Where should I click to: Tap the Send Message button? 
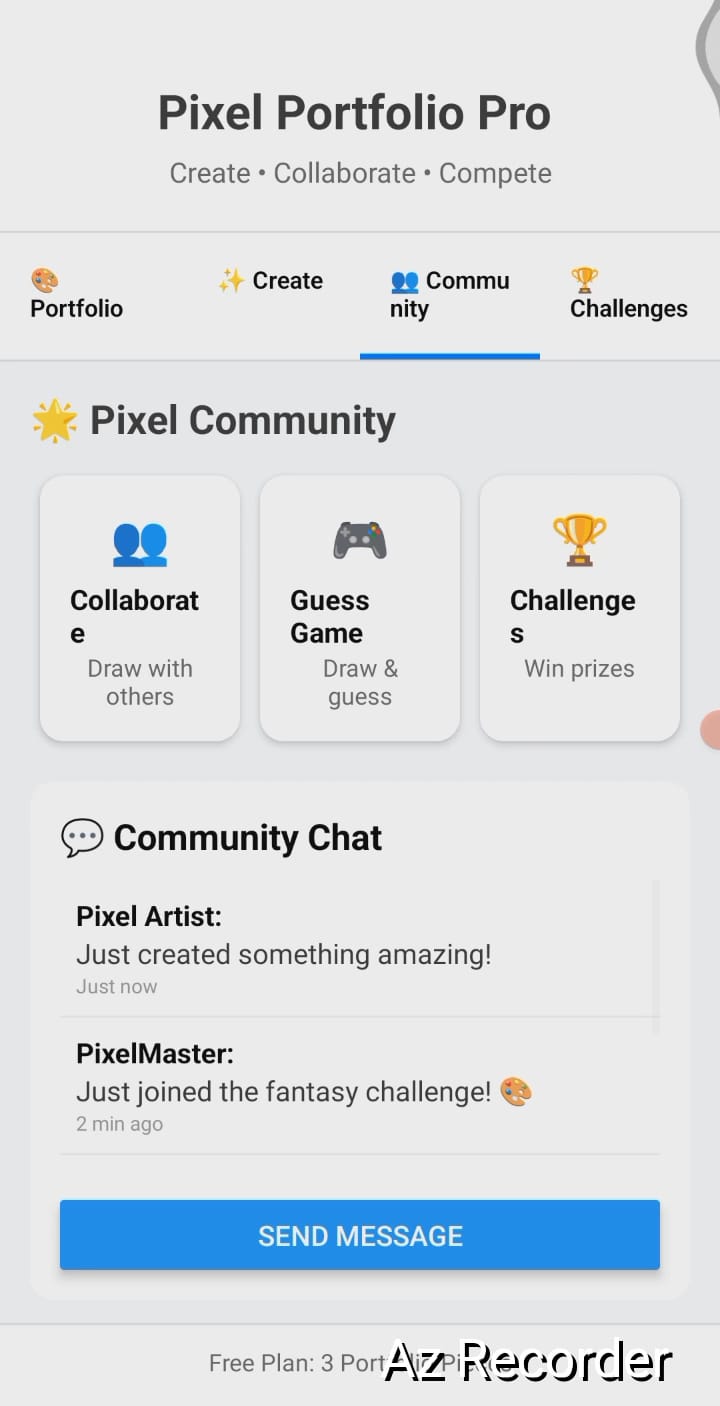(x=360, y=1235)
